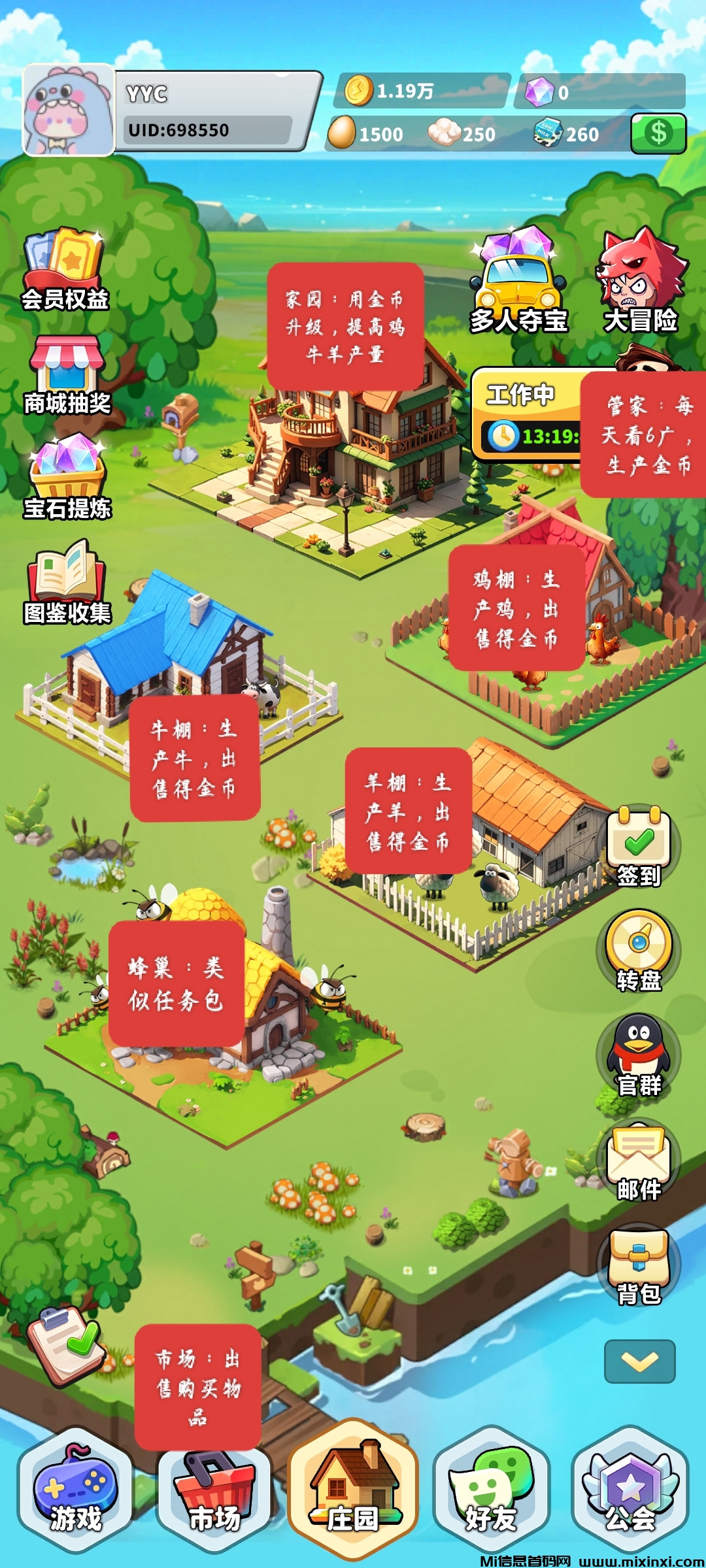Open the task clipboard checklist
Viewport: 706px width, 1568px height.
point(65,1347)
